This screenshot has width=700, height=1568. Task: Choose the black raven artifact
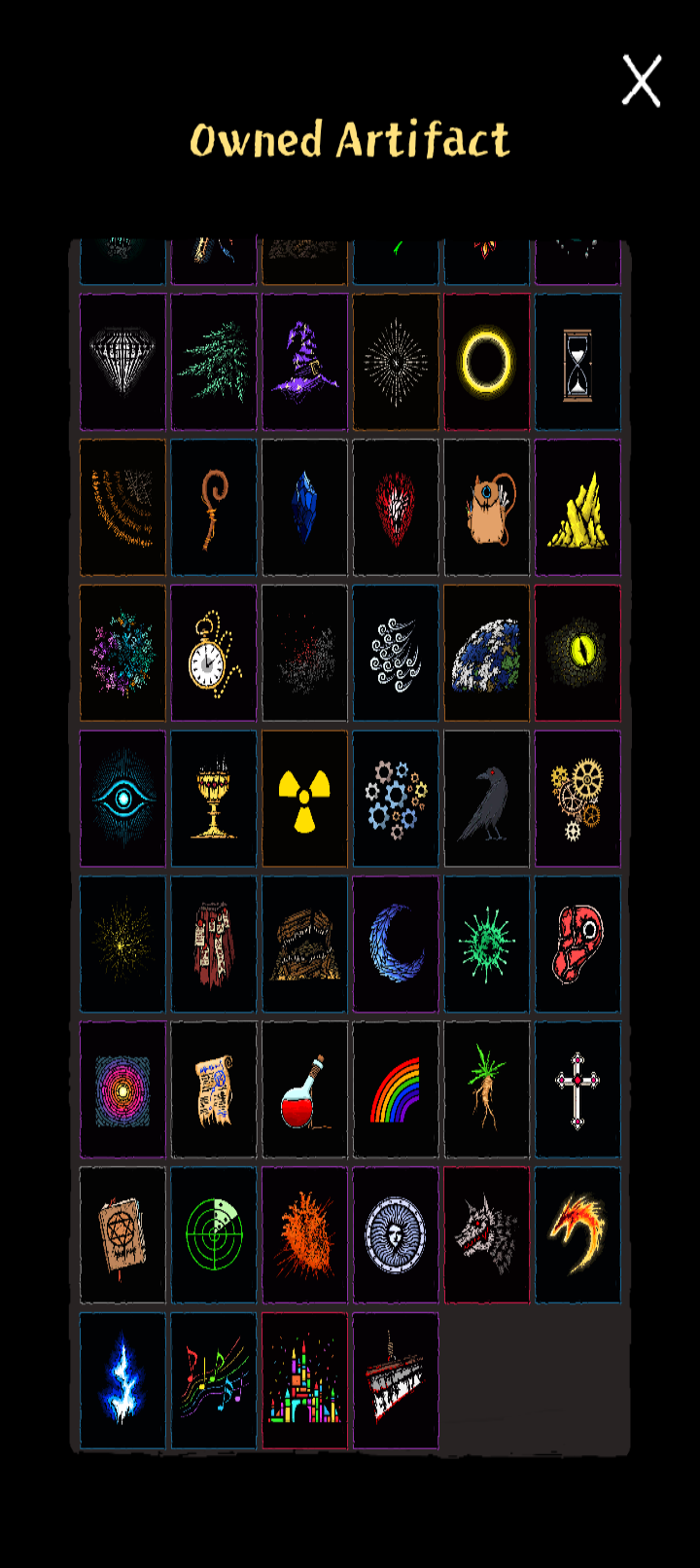(x=486, y=799)
